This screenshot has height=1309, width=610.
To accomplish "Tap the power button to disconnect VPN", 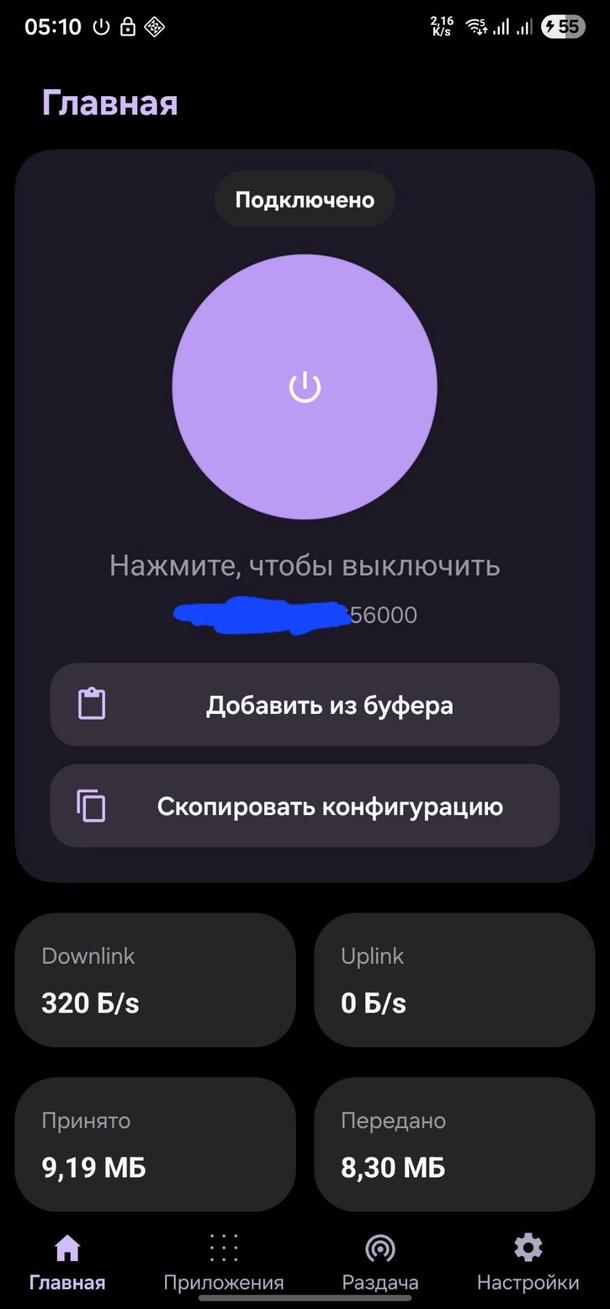I will coord(304,387).
